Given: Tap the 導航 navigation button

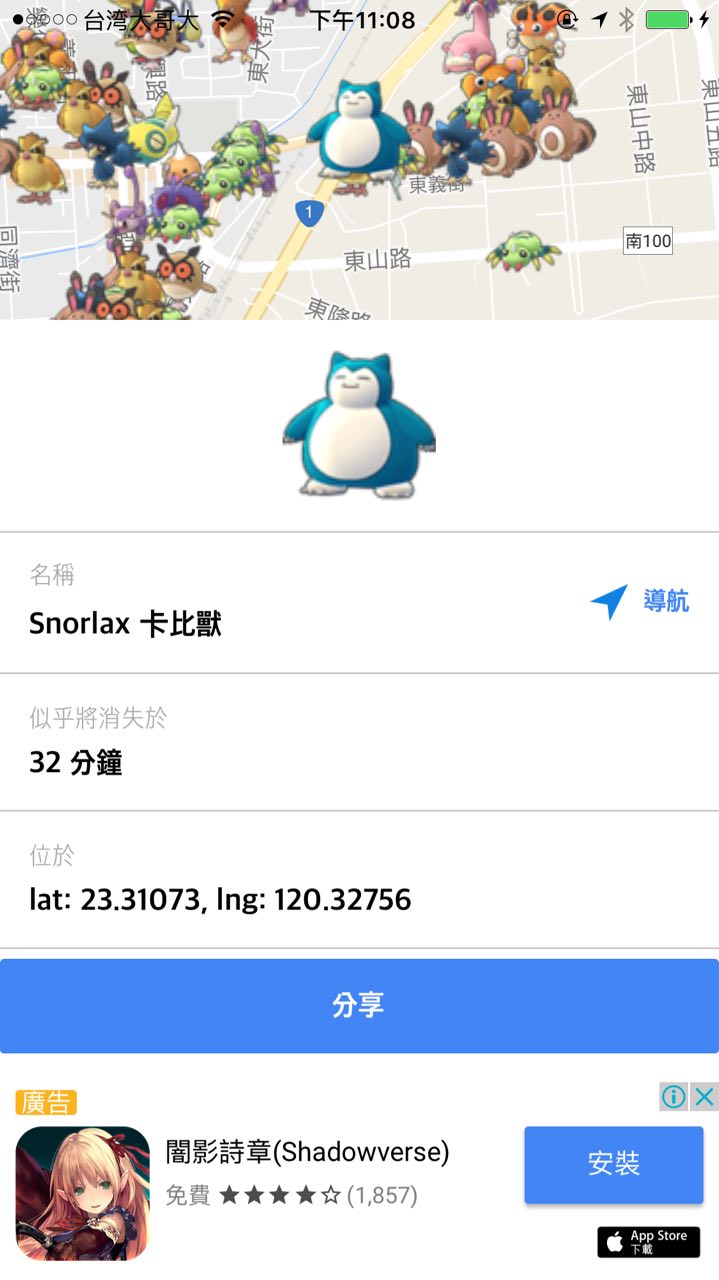Looking at the screenshot, I should pos(640,601).
